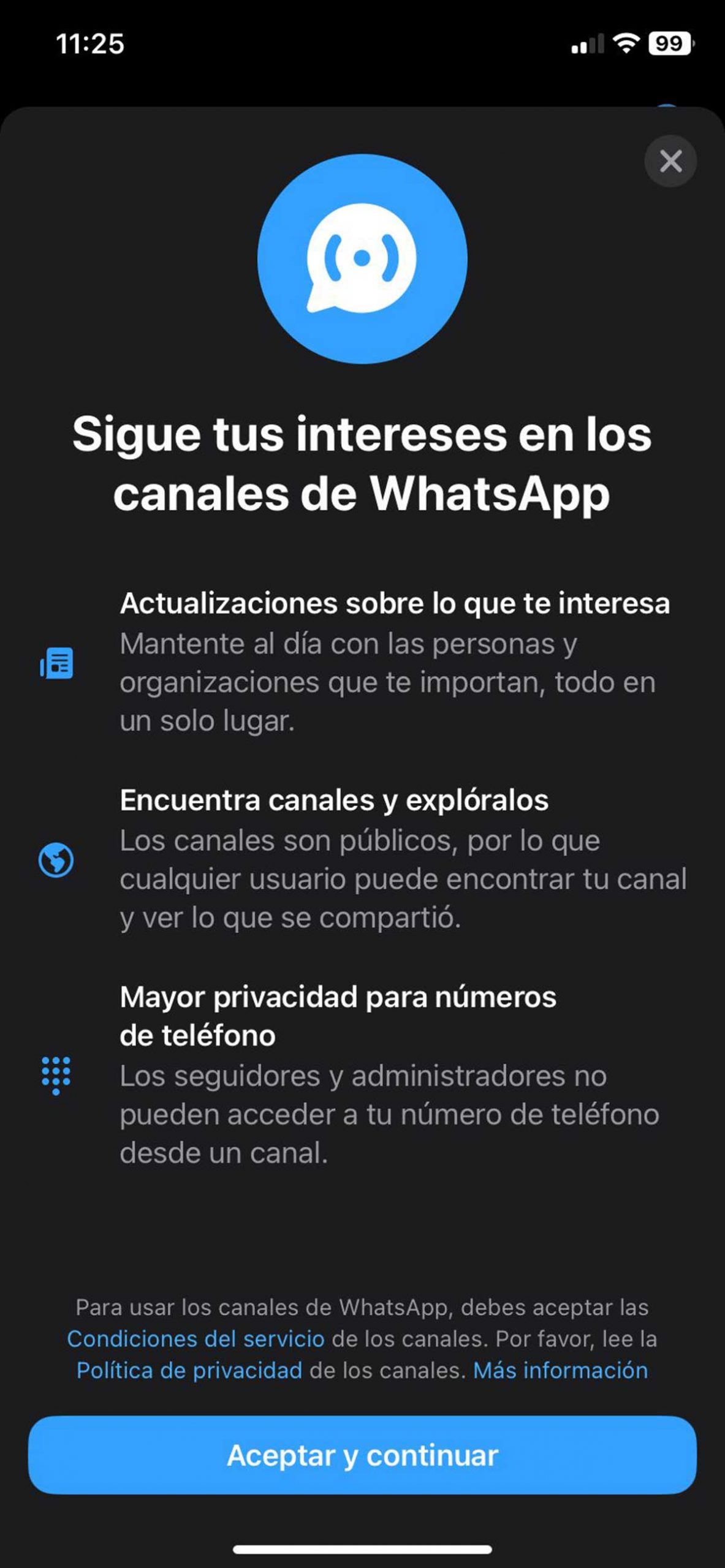
Task: Read the Política de privacidad link
Action: (189, 1370)
